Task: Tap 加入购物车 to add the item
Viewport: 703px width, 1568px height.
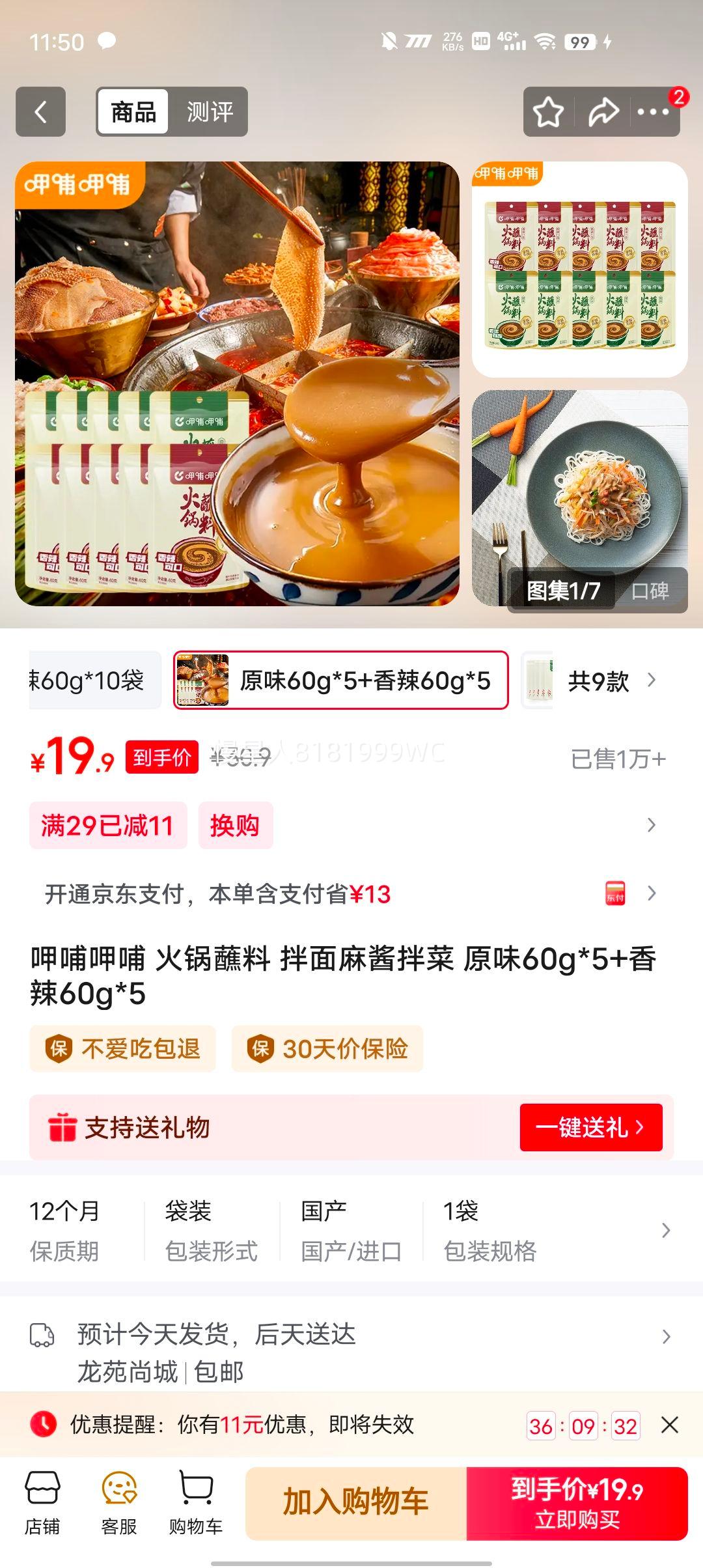Action: [355, 1503]
